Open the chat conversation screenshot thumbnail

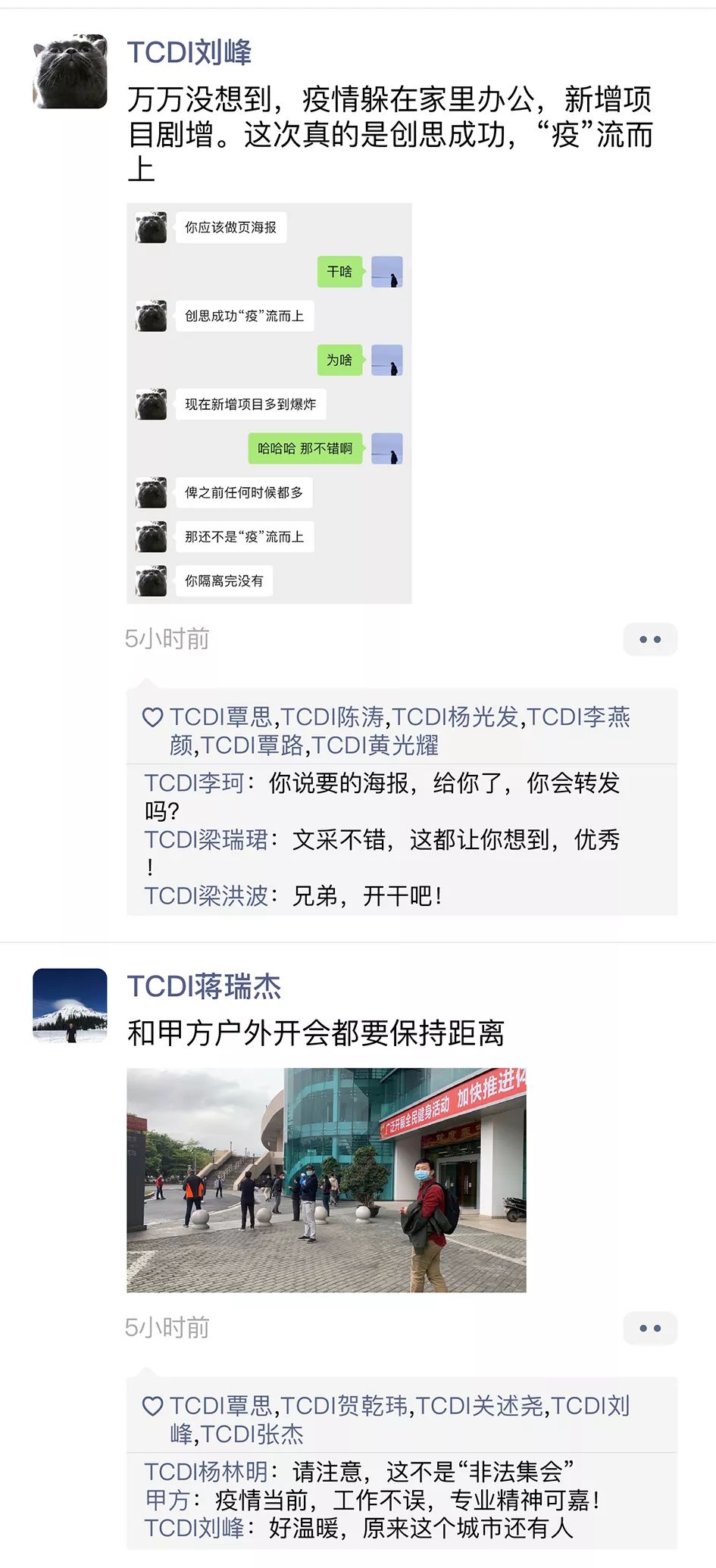point(269,404)
